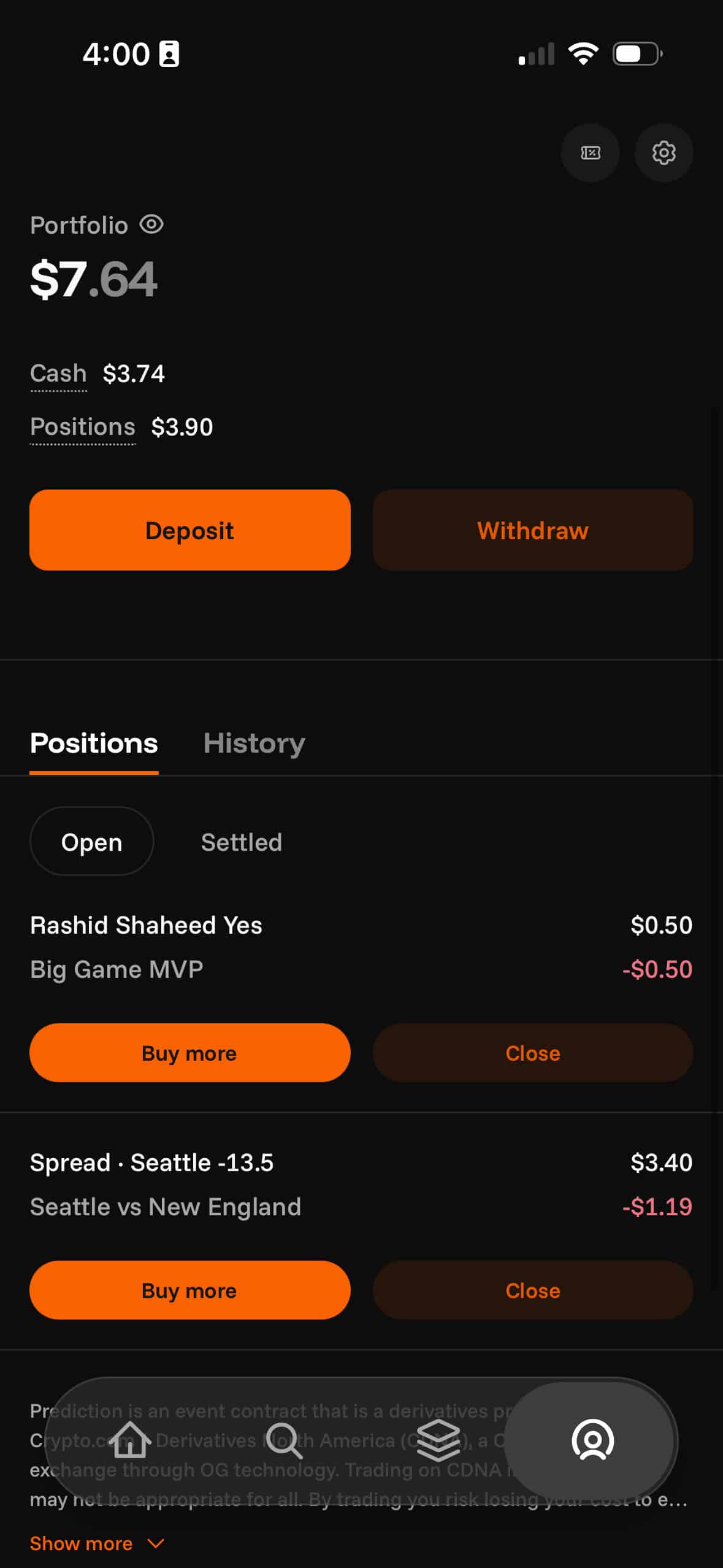Buy more Seattle -13.5 spread
This screenshot has width=723, height=1568.
189,1290
